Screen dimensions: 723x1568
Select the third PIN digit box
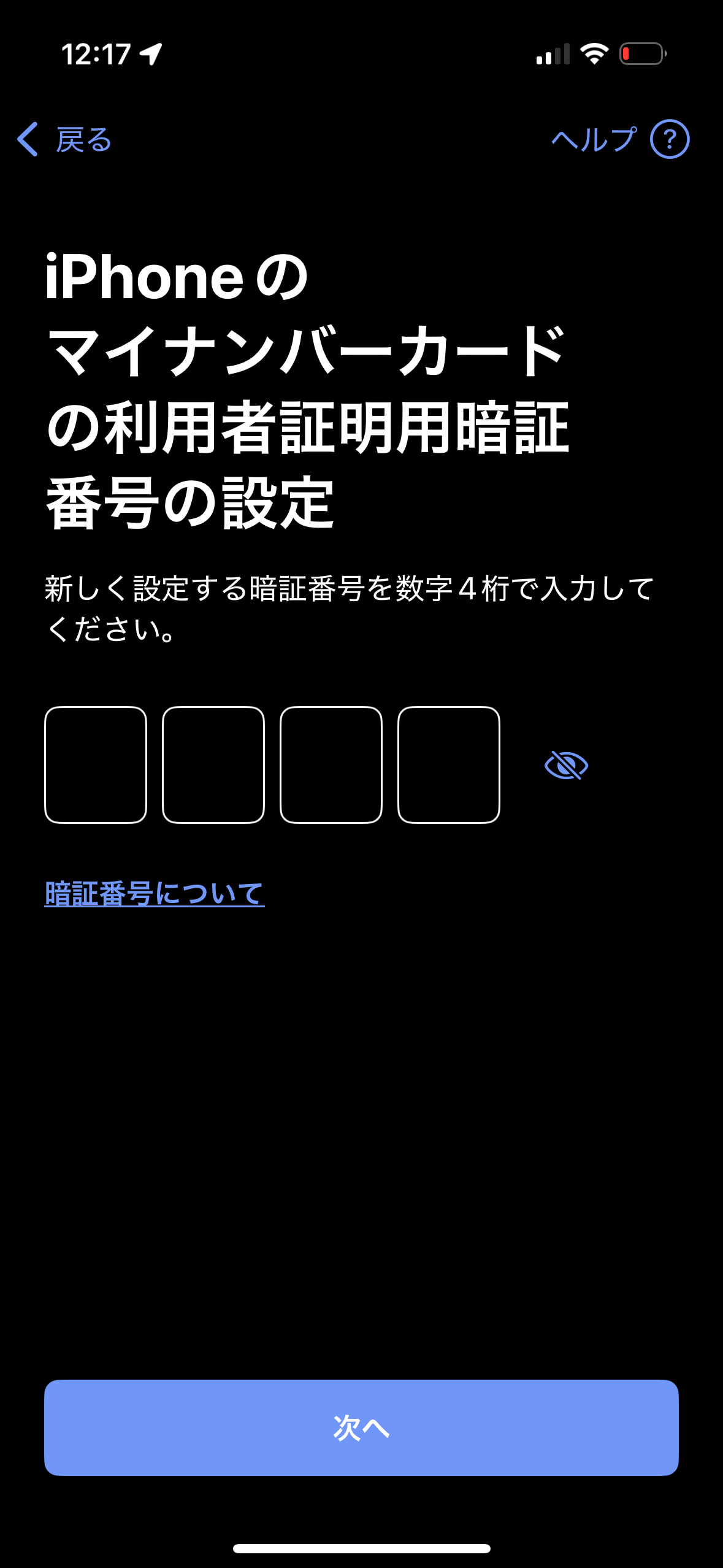[x=331, y=765]
